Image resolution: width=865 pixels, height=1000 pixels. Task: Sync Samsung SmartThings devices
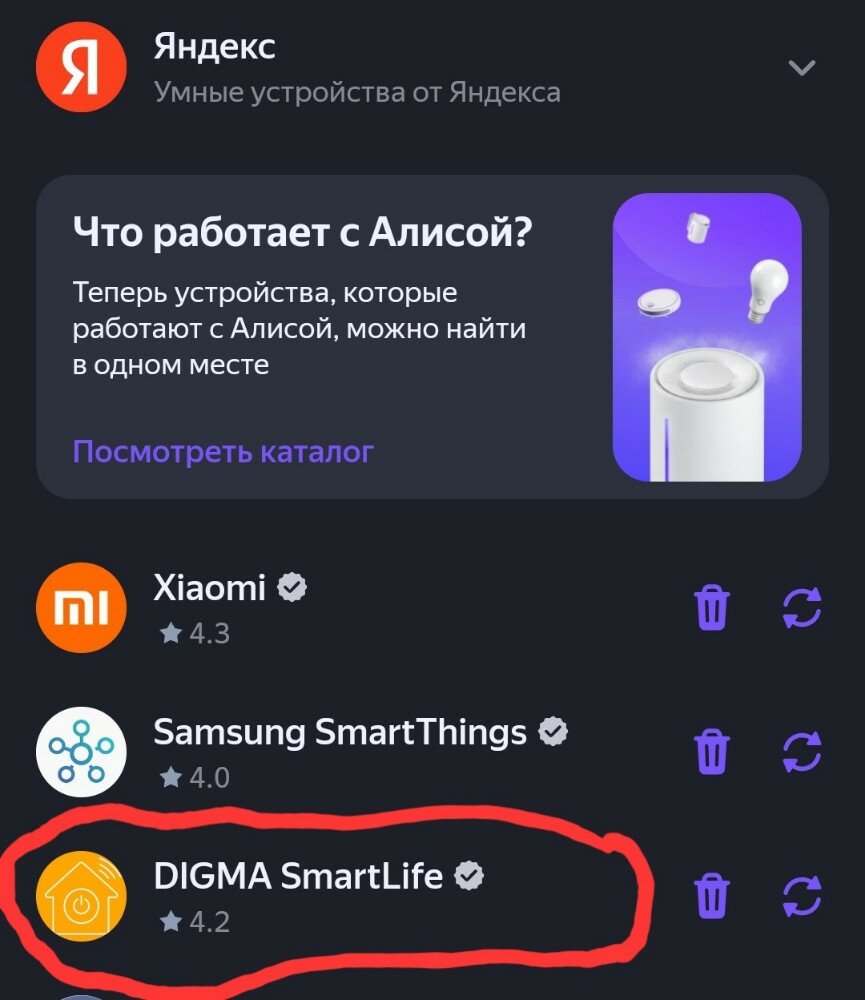(x=801, y=752)
